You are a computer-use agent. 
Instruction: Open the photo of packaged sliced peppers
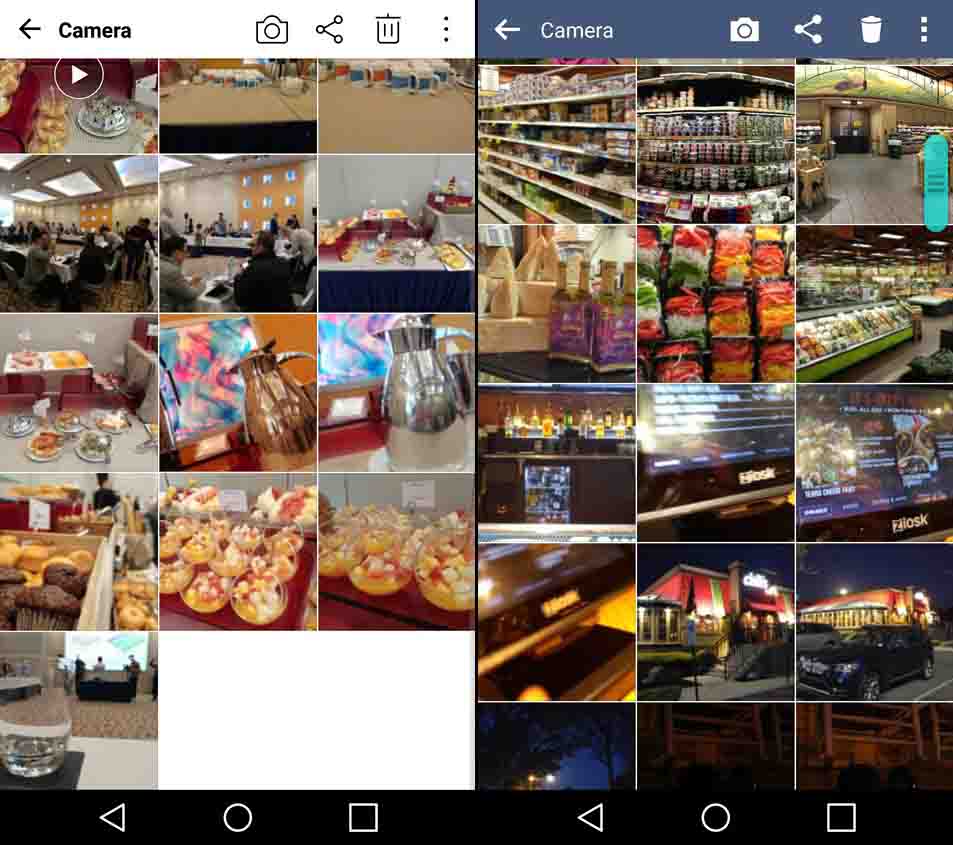(x=716, y=304)
